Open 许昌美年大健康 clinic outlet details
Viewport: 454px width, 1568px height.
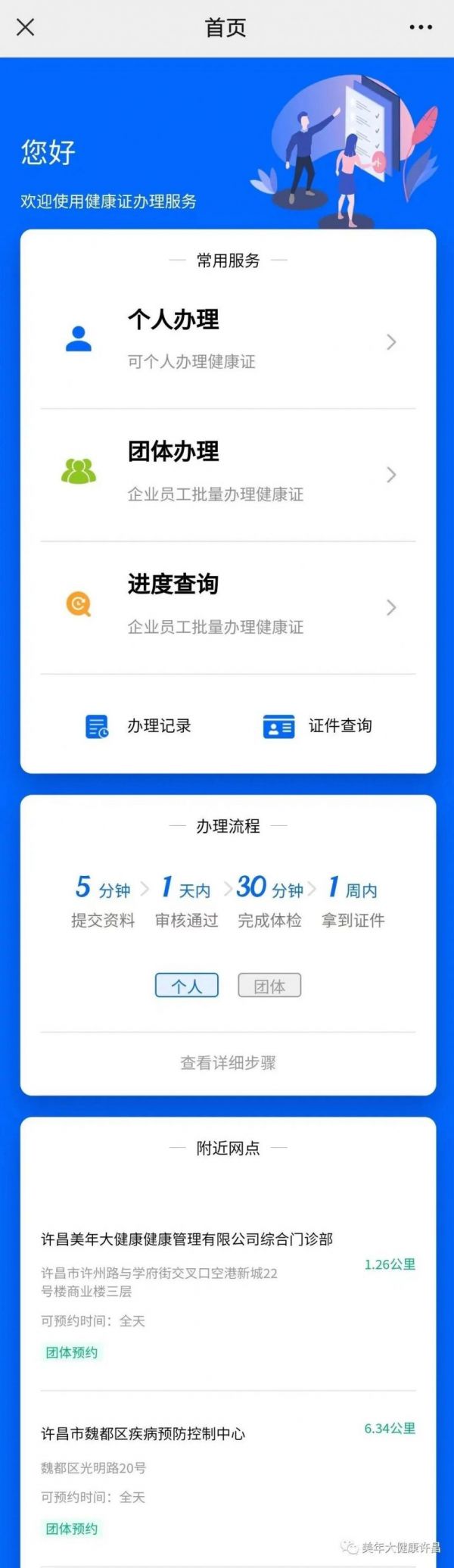click(187, 1240)
